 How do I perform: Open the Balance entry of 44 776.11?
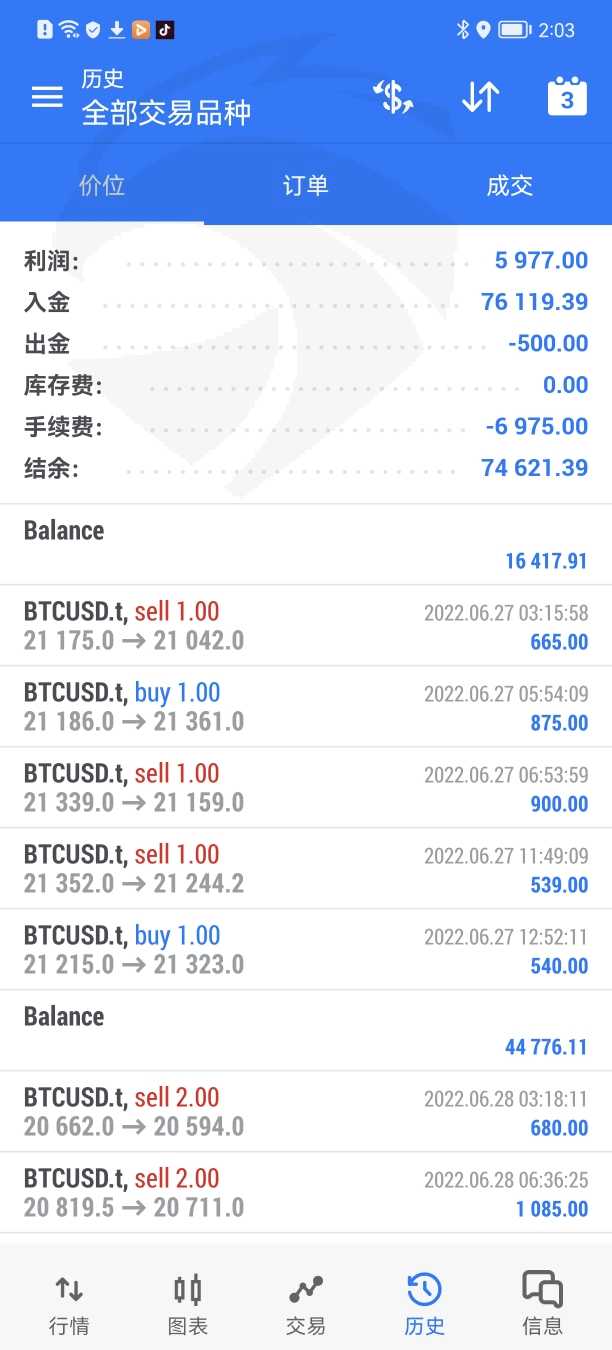(306, 1031)
